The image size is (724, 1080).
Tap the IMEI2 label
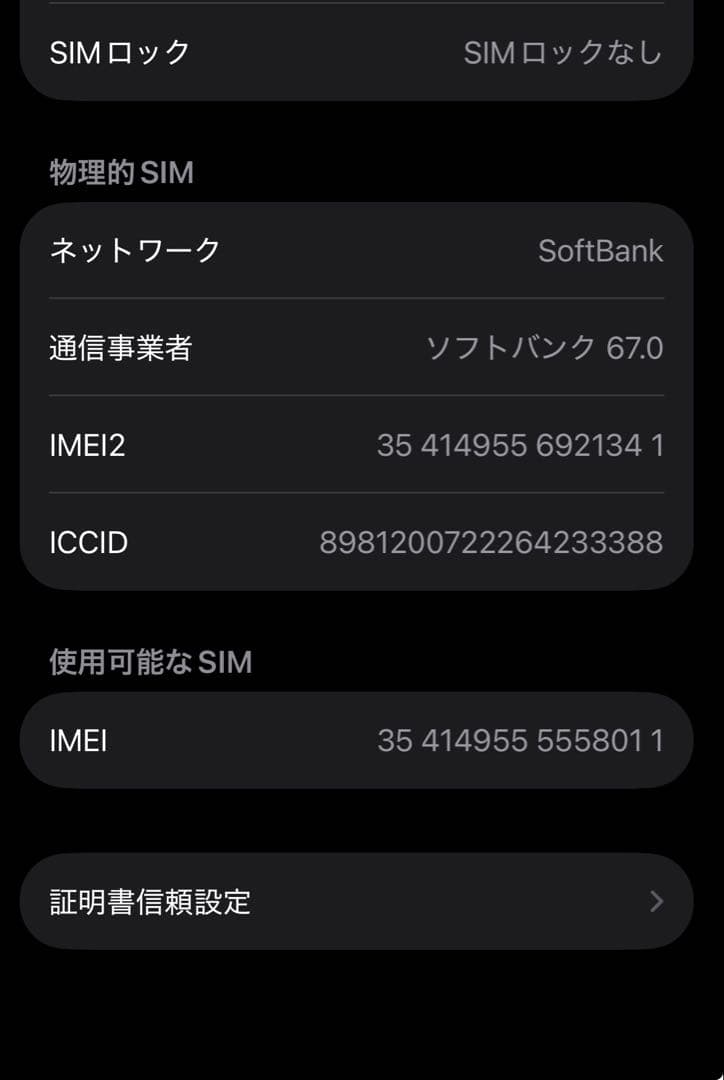89,446
